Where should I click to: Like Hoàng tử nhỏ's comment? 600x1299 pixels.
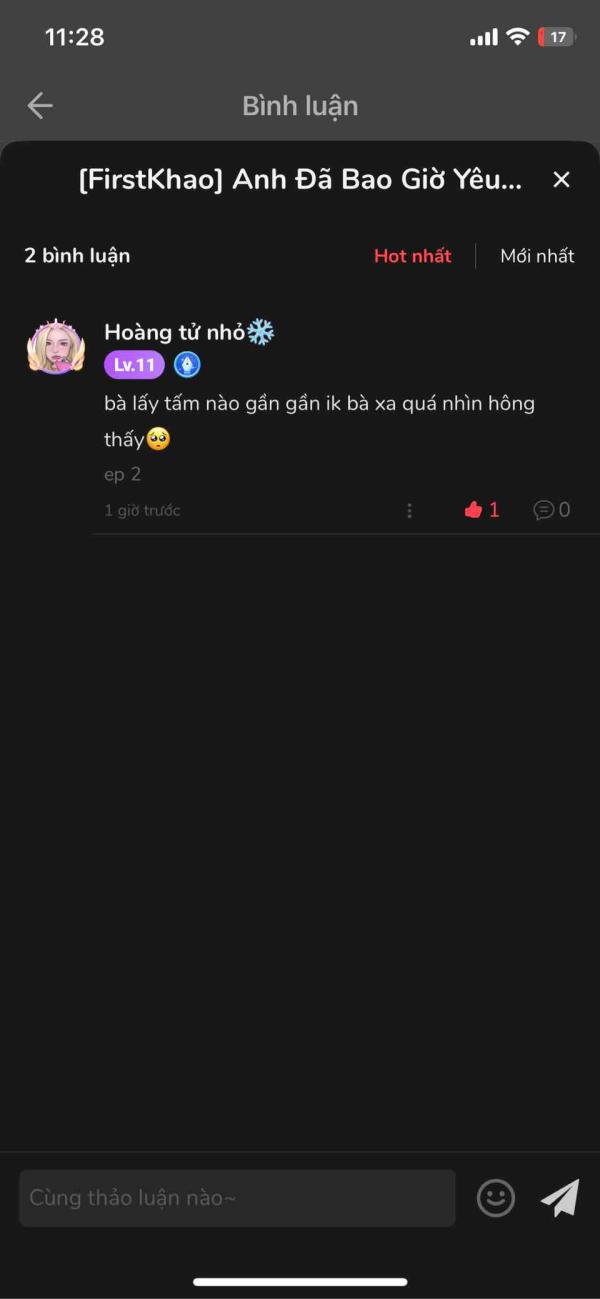coord(481,510)
